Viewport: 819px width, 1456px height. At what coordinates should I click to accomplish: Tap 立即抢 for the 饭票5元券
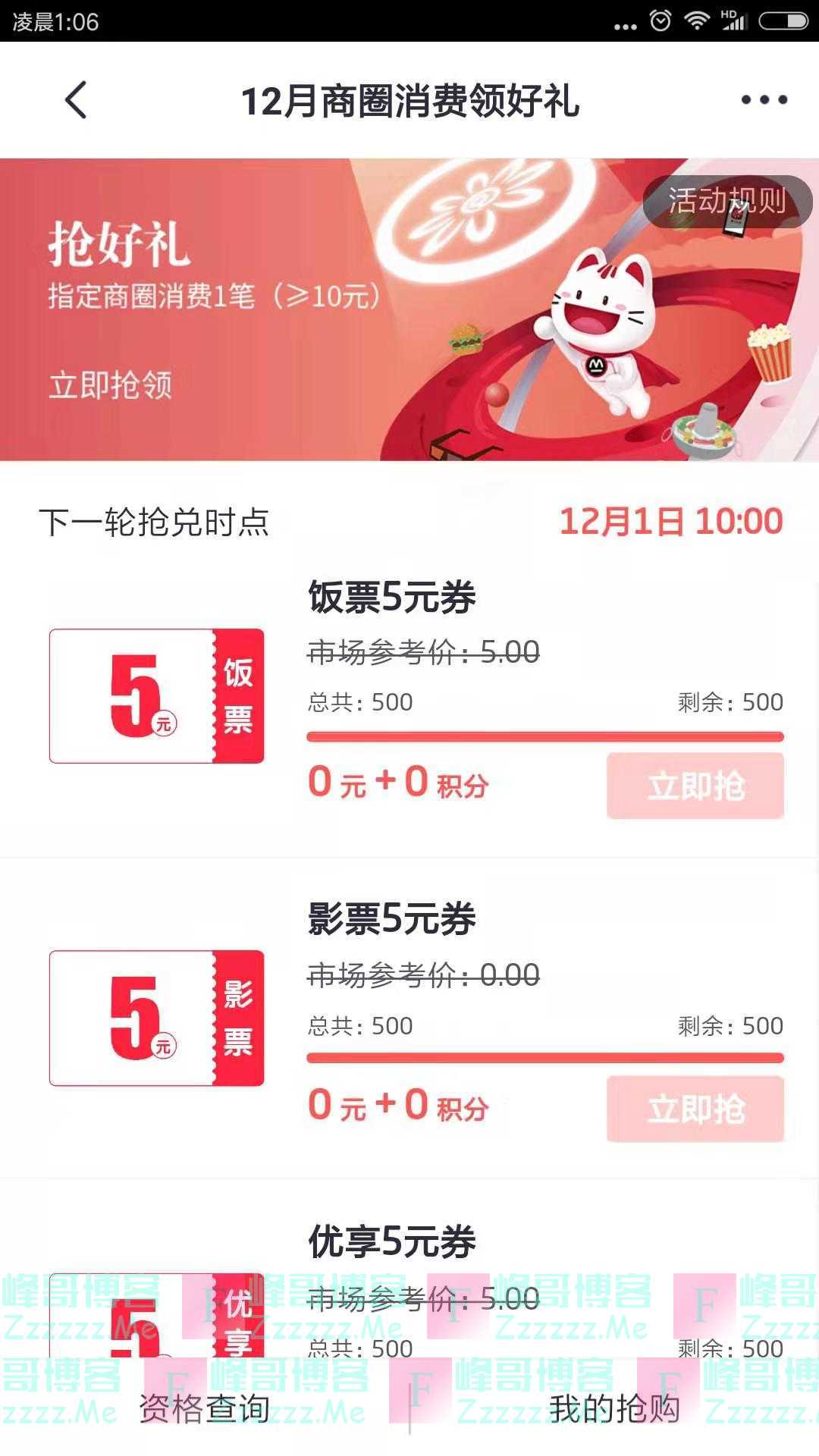click(695, 786)
